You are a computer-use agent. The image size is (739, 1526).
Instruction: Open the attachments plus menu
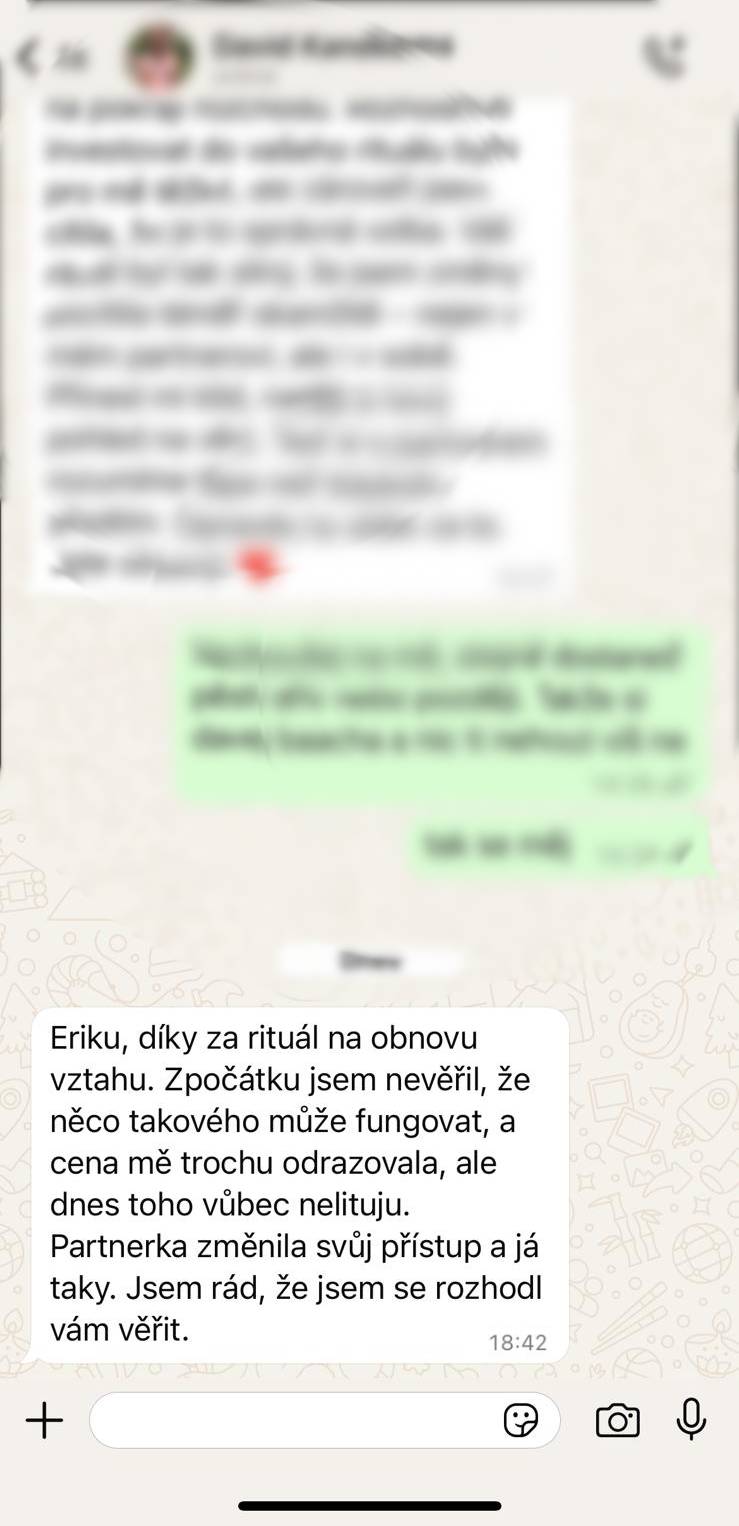(x=44, y=1420)
